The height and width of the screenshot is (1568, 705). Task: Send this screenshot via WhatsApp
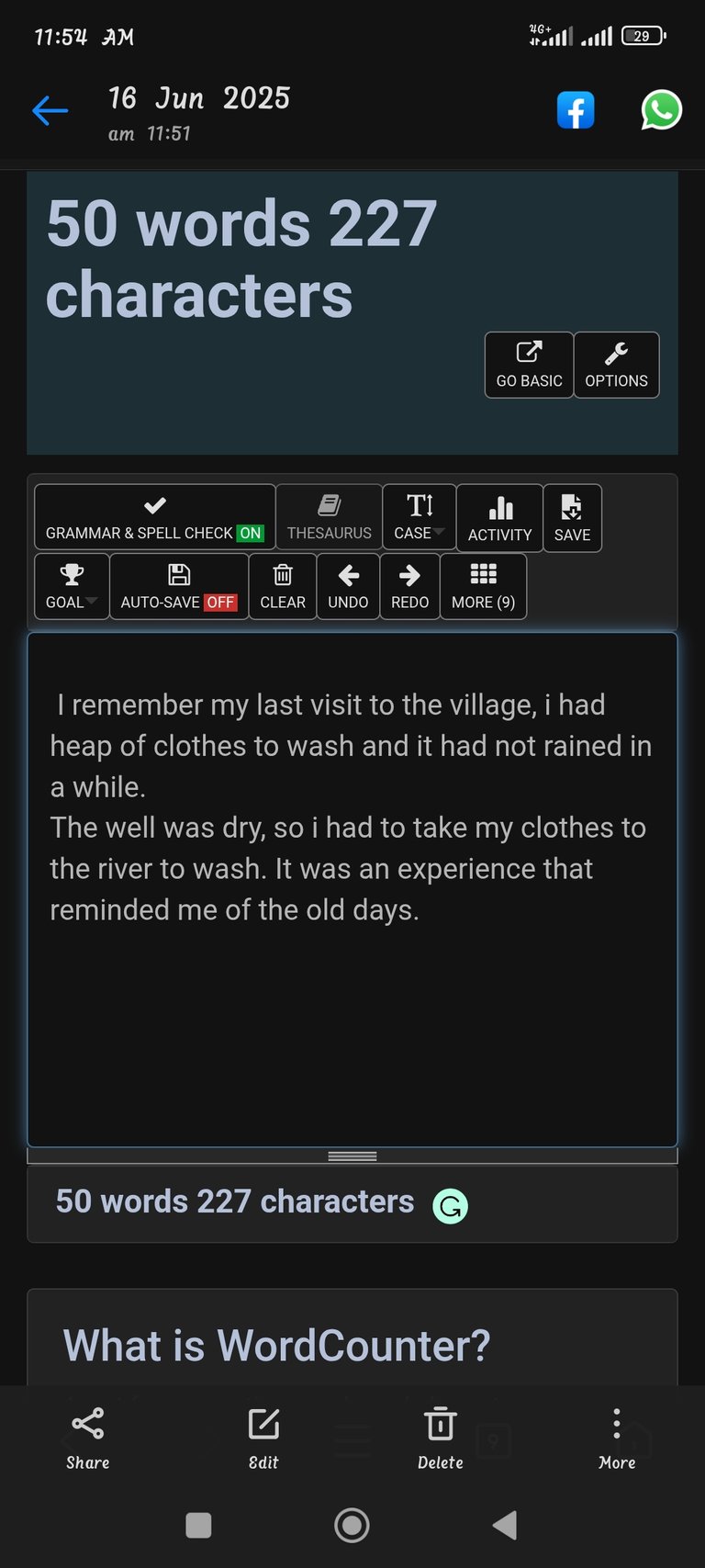point(661,110)
